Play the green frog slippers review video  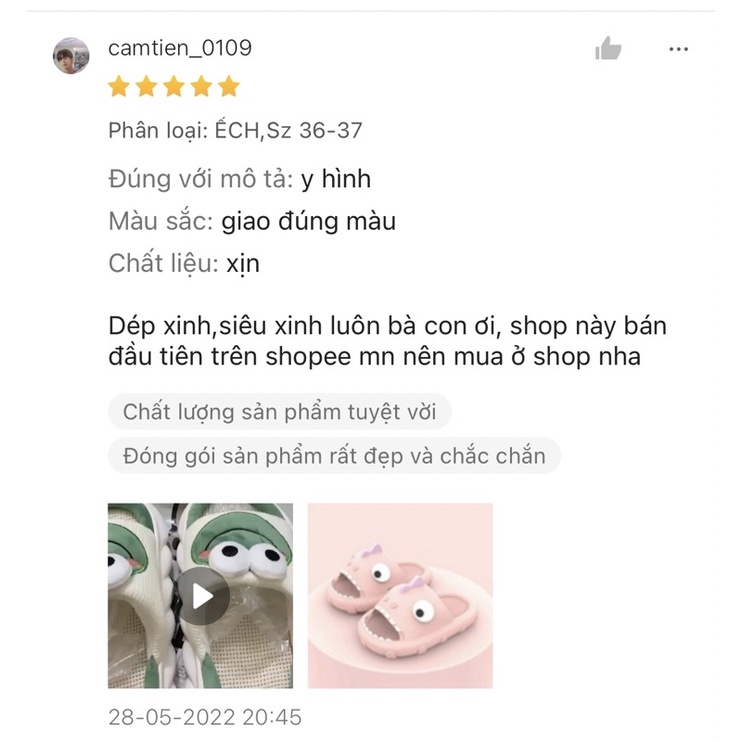[201, 596]
